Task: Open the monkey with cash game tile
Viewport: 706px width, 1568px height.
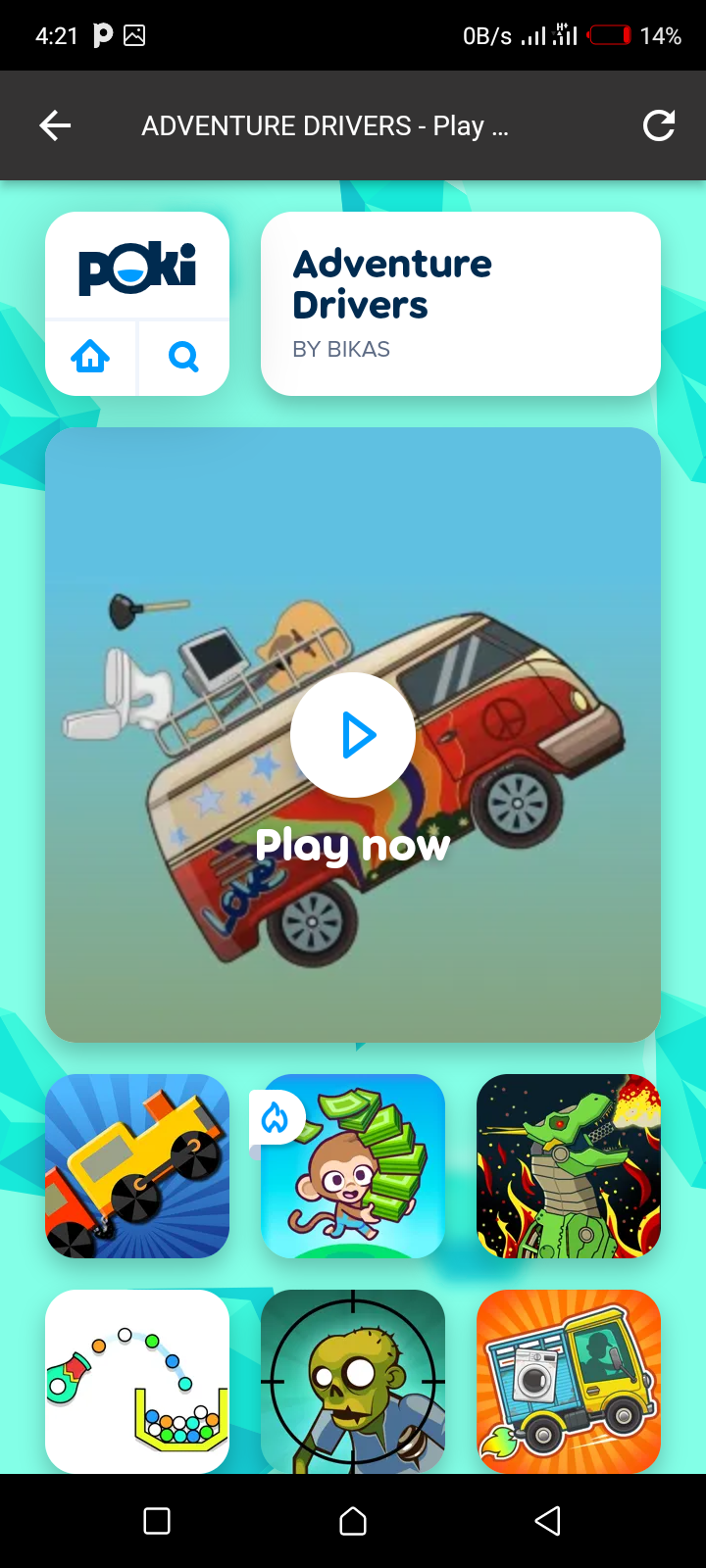Action: 353,1166
